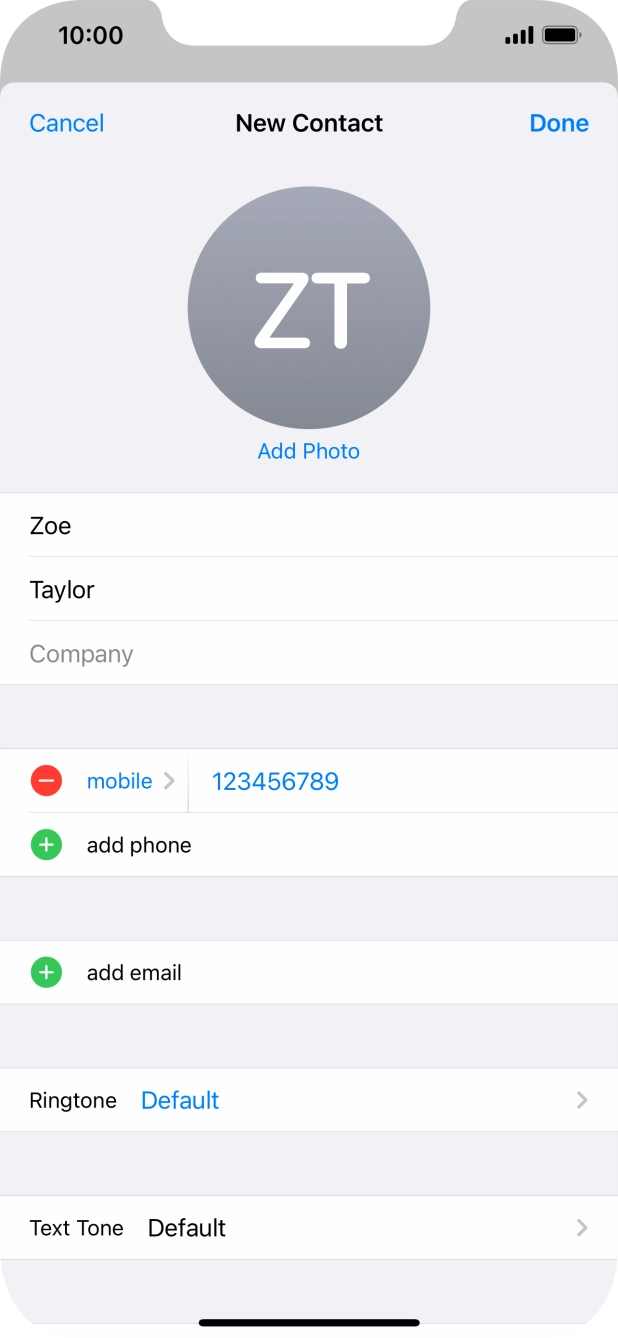Add an email address
This screenshot has height=1338, width=618.
(x=309, y=972)
